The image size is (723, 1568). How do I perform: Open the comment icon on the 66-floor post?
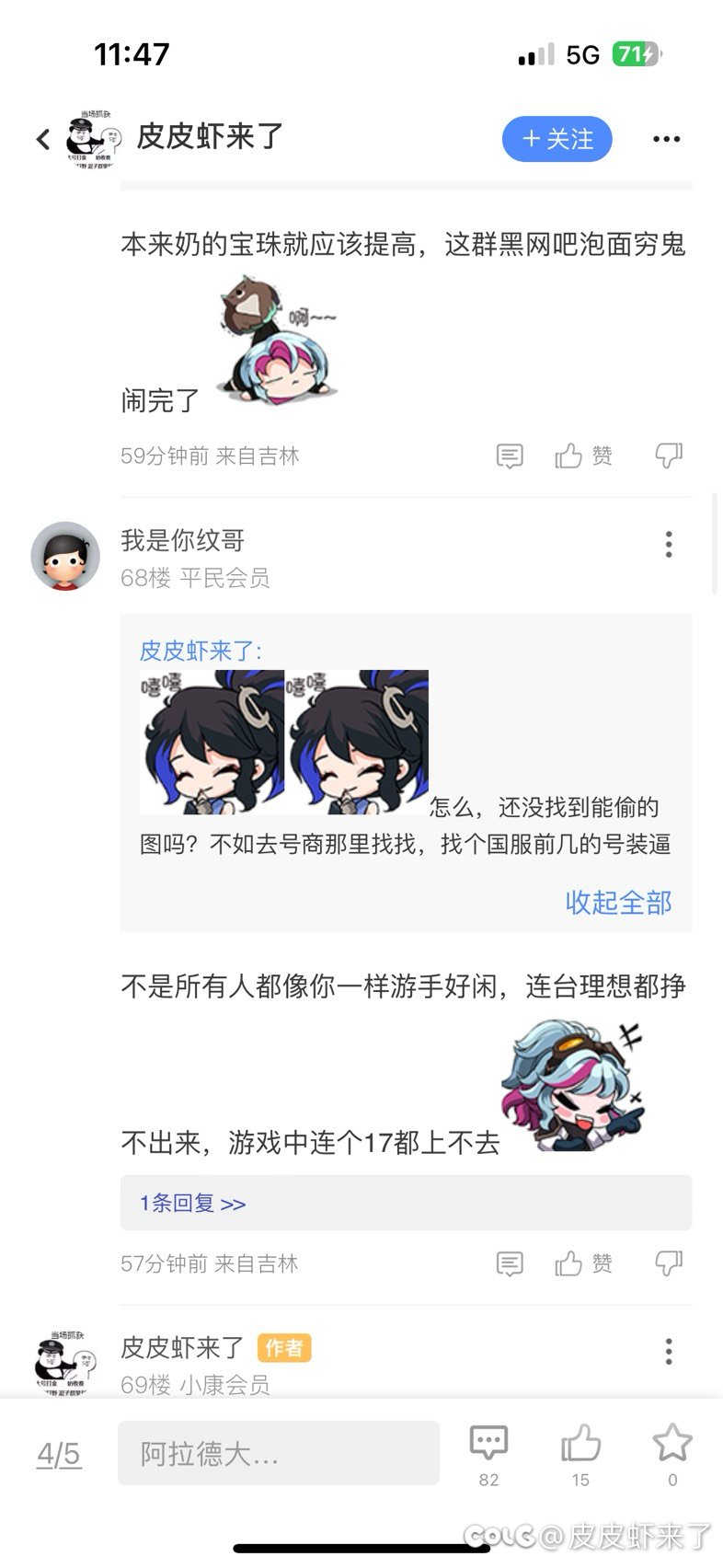pos(509,455)
